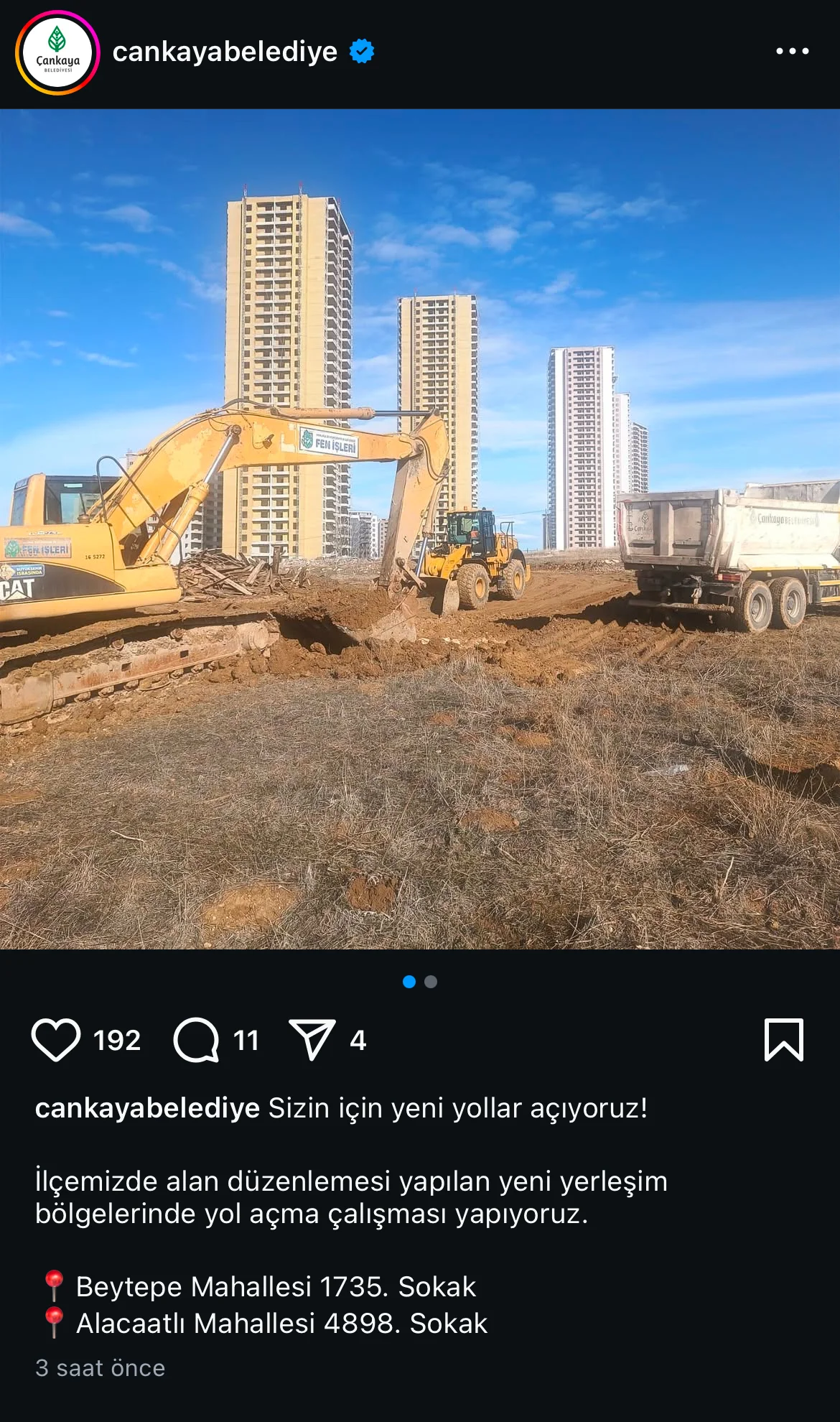The image size is (840, 1422).
Task: Open the comments on this post
Action: [196, 1040]
